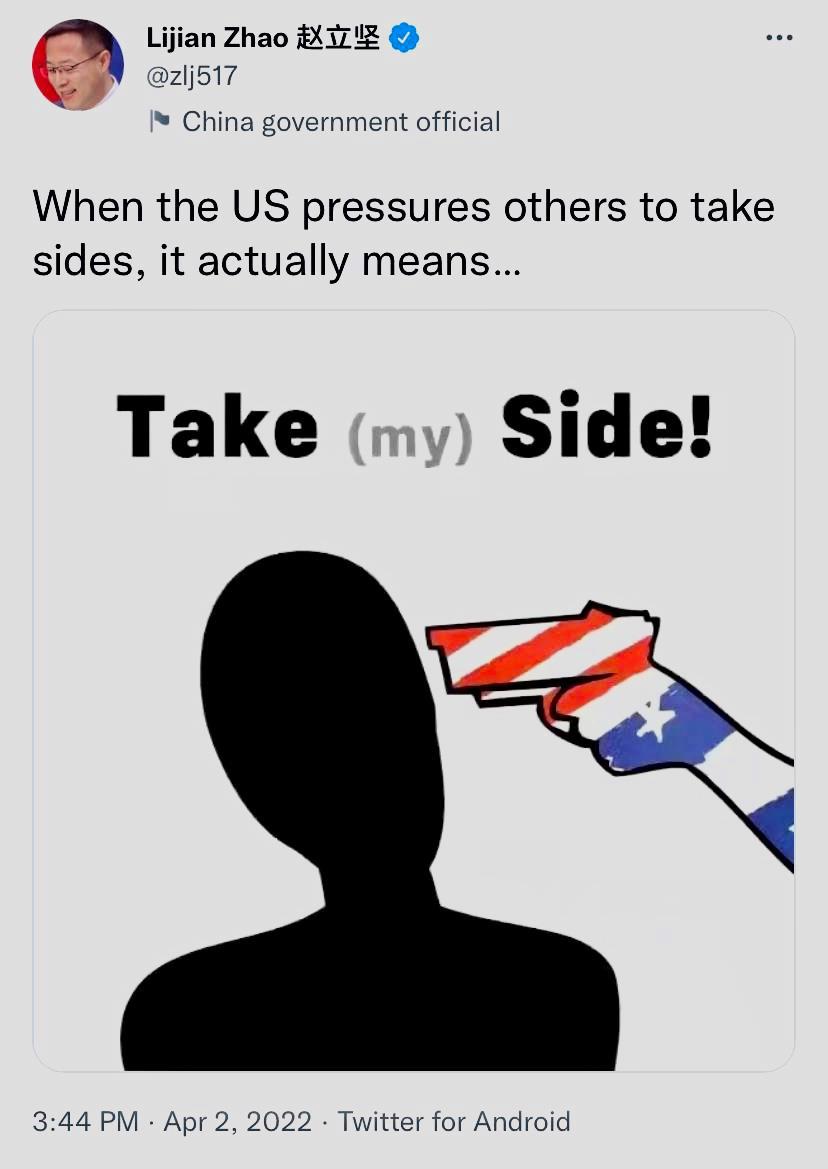Open Lijian Zhao's profile picture
Image resolution: width=828 pixels, height=1169 pixels.
(78, 65)
